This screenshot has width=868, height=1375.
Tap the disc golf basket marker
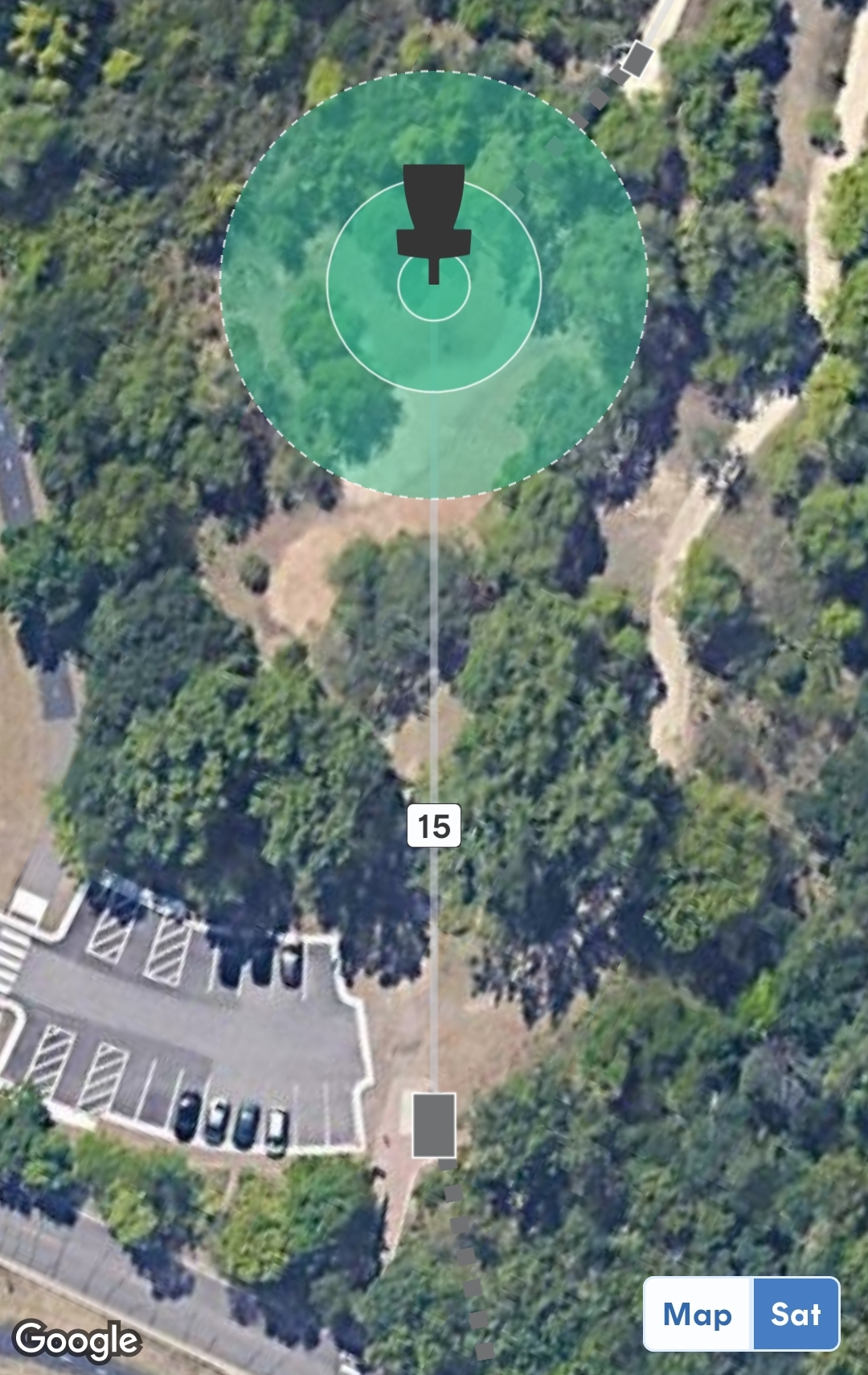(x=433, y=219)
